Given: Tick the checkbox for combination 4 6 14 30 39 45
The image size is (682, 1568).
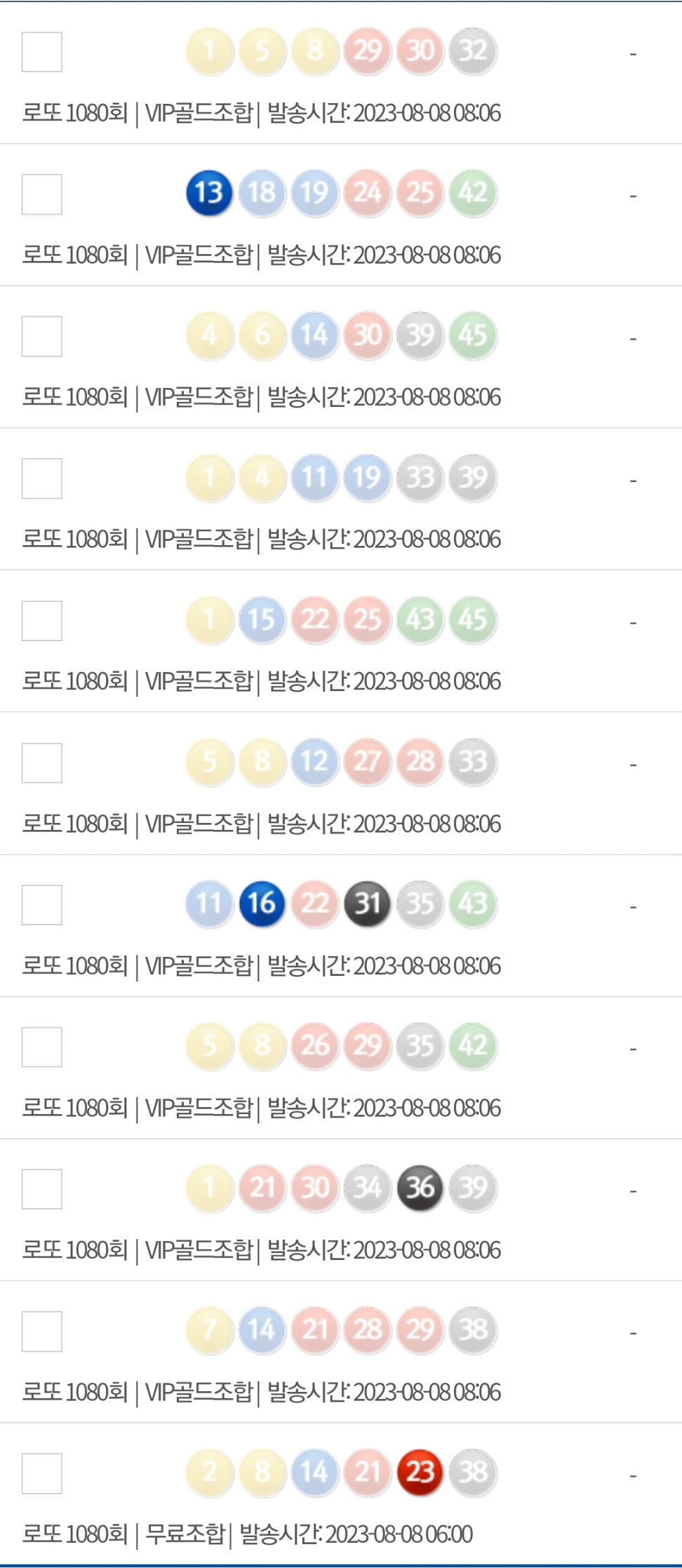Looking at the screenshot, I should click(42, 336).
